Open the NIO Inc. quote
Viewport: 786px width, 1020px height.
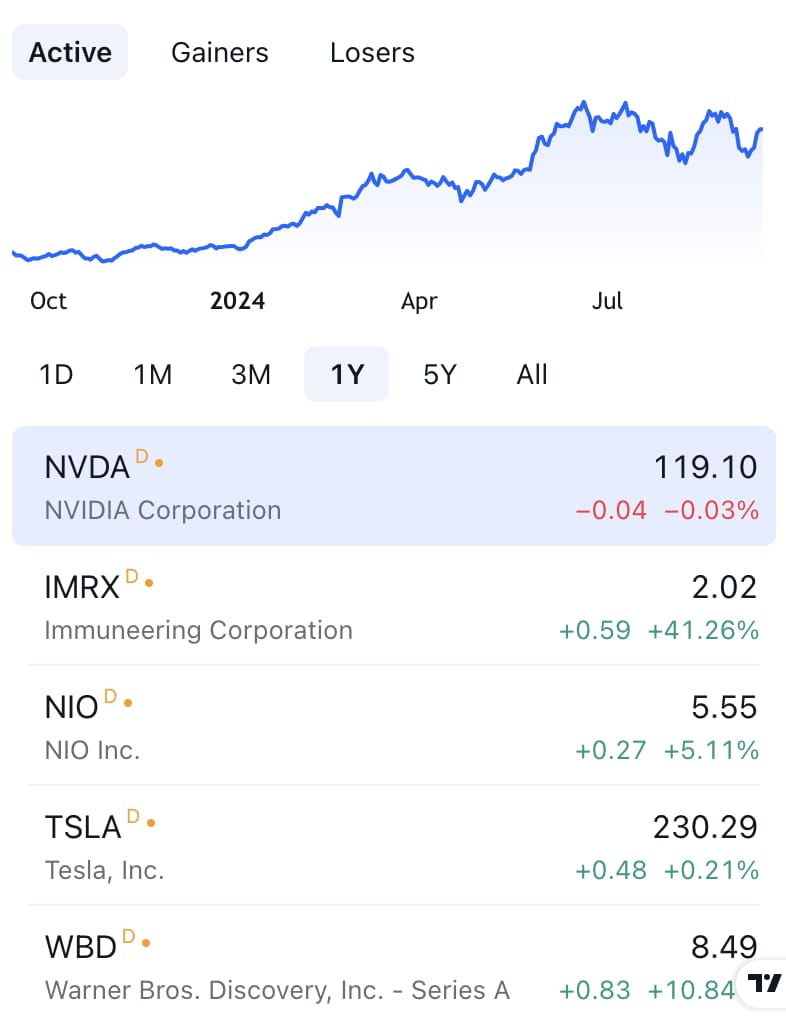pyautogui.click(x=393, y=726)
